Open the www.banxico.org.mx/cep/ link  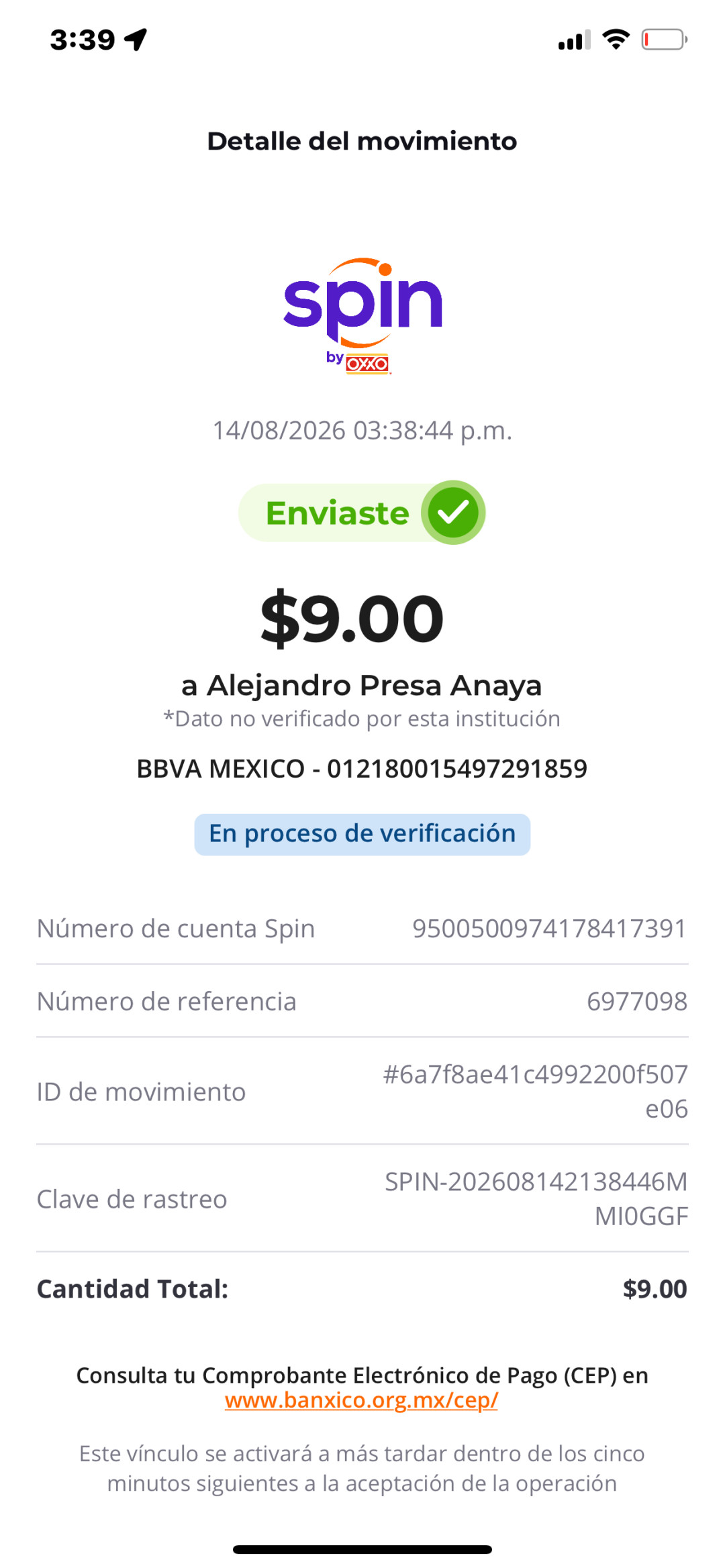(361, 1400)
